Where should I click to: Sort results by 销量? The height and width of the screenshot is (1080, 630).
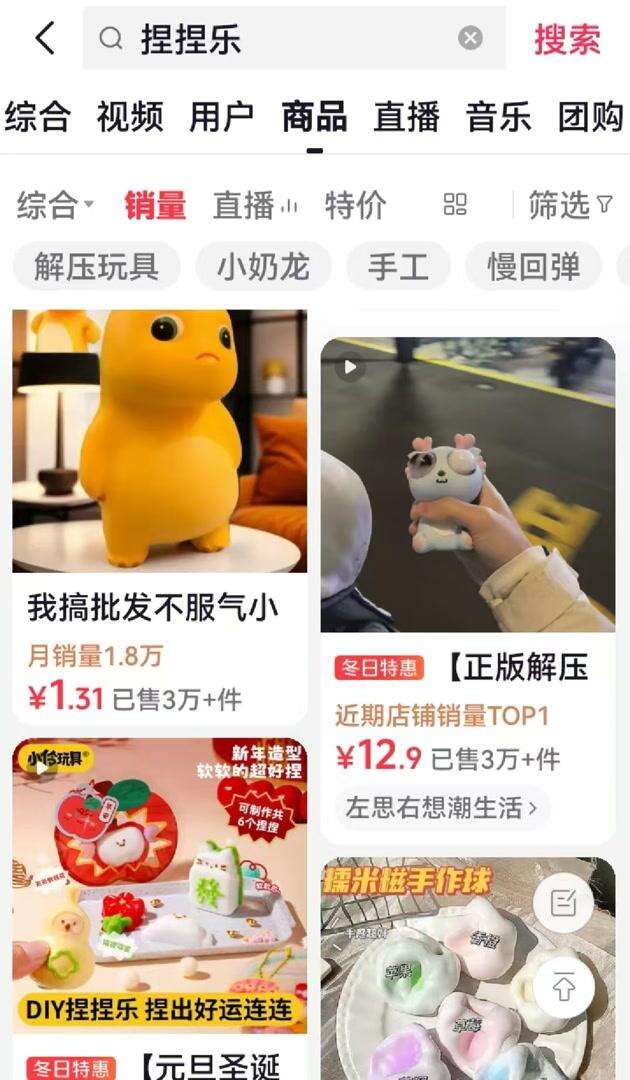point(155,205)
